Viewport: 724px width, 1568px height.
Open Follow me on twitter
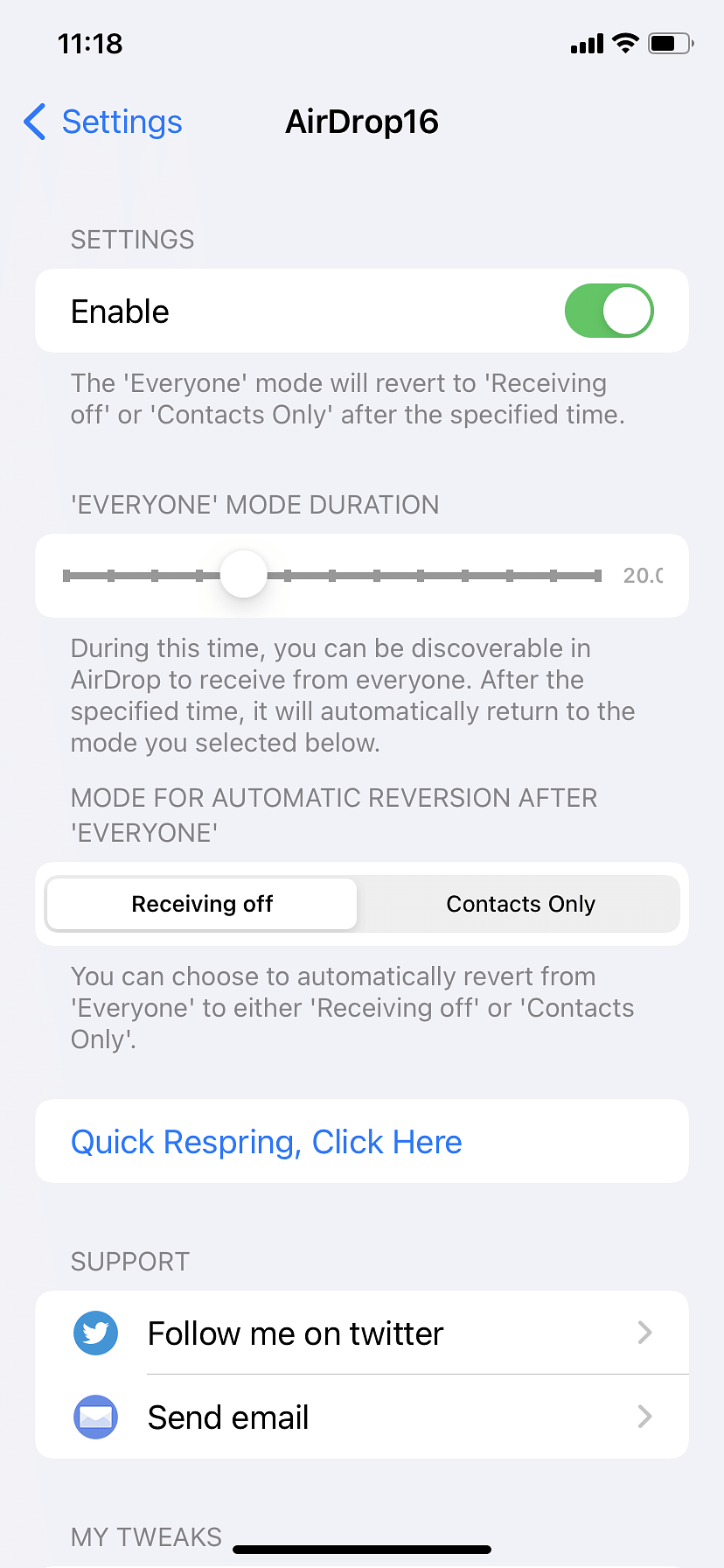click(362, 1333)
